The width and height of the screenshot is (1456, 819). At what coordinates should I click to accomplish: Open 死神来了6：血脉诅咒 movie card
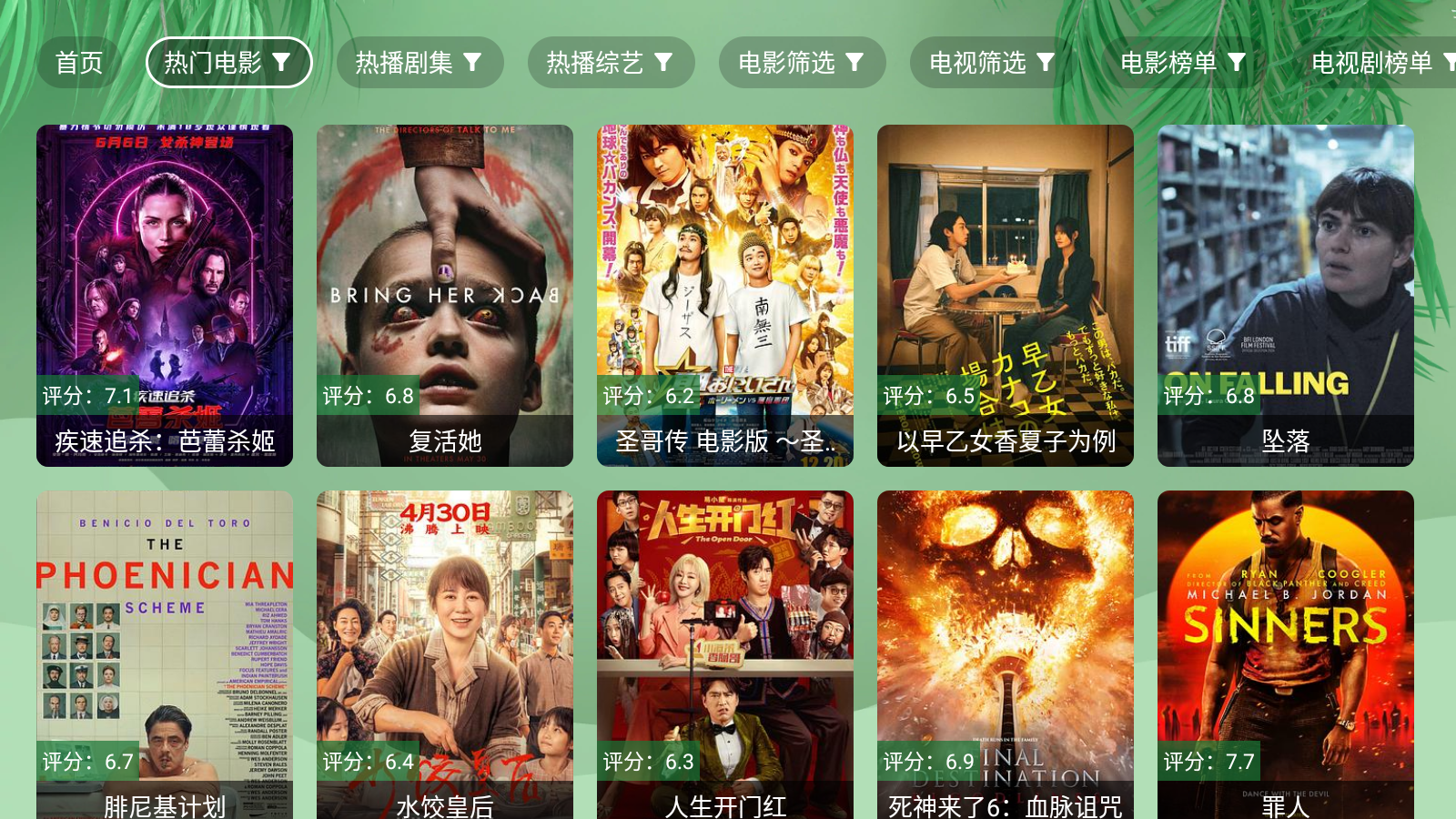point(1006,655)
